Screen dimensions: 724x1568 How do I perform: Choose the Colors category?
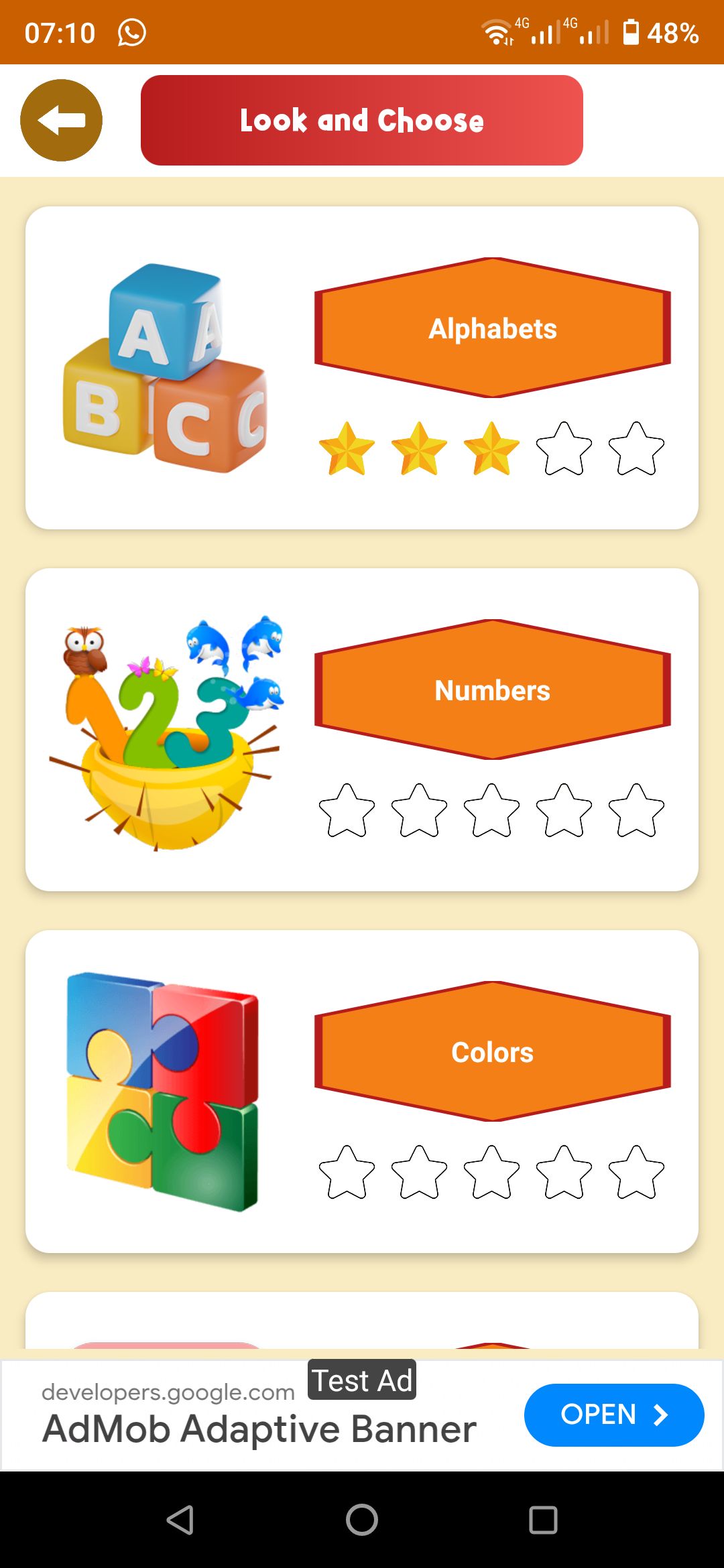[492, 1051]
